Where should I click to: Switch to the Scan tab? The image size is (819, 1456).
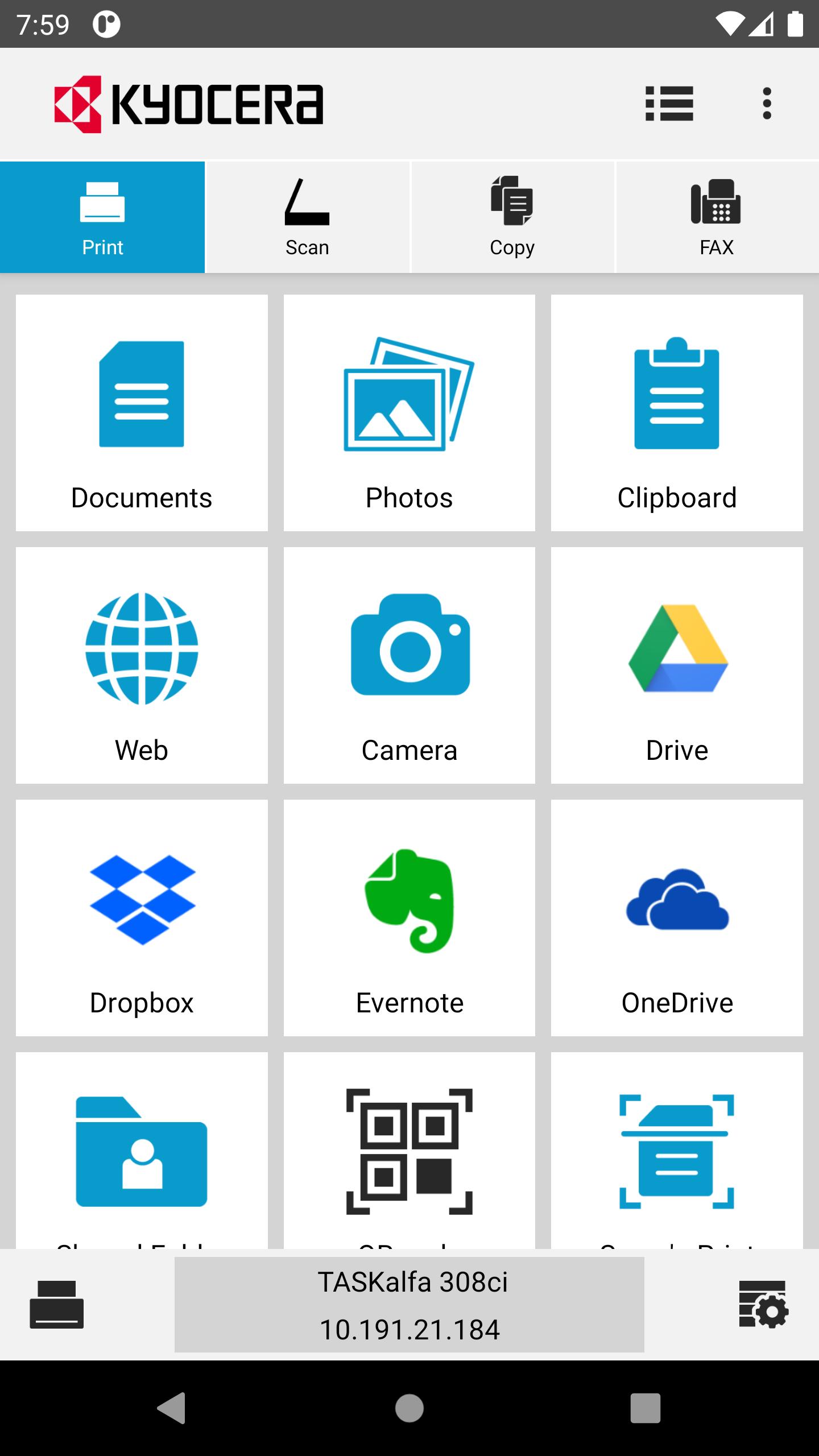tap(307, 217)
